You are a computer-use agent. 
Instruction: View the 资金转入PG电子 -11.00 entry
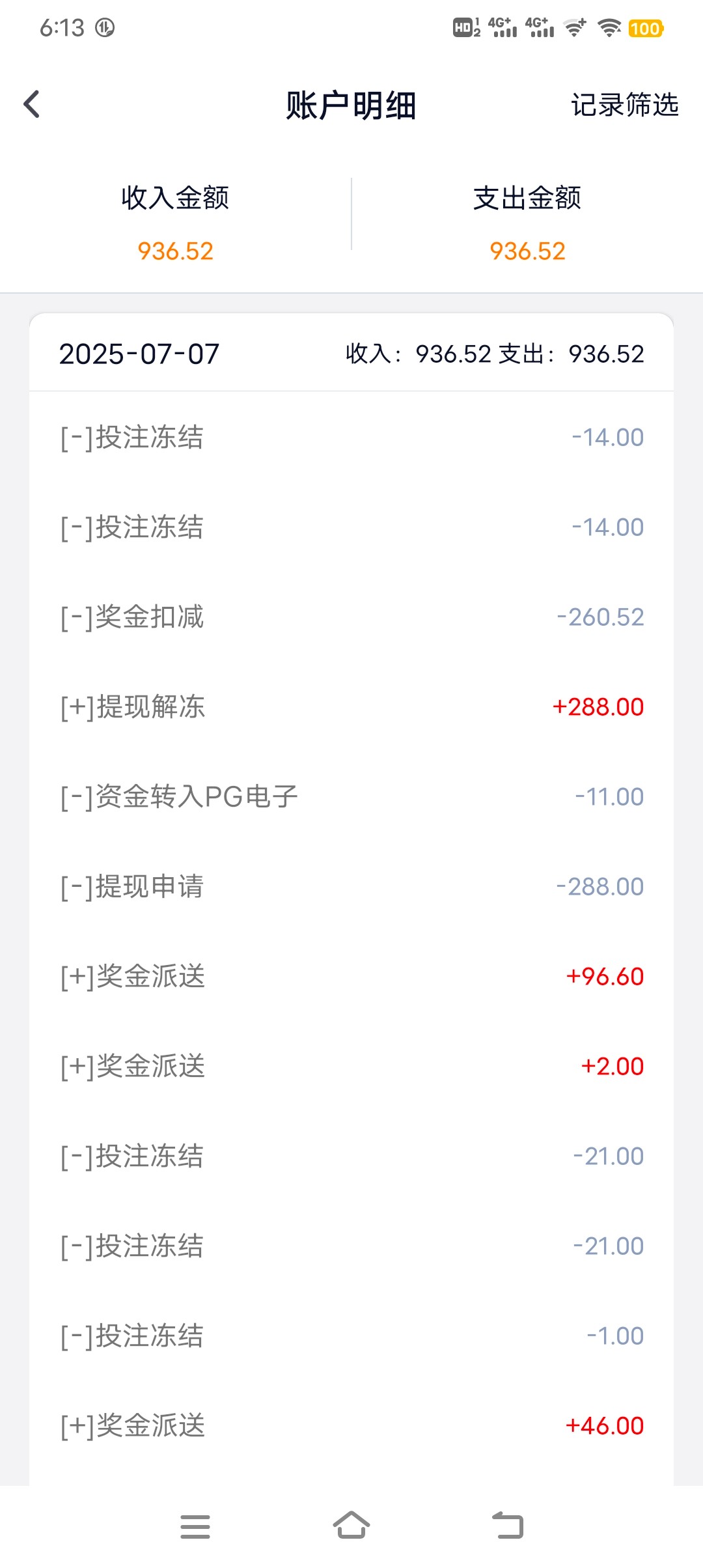point(351,796)
